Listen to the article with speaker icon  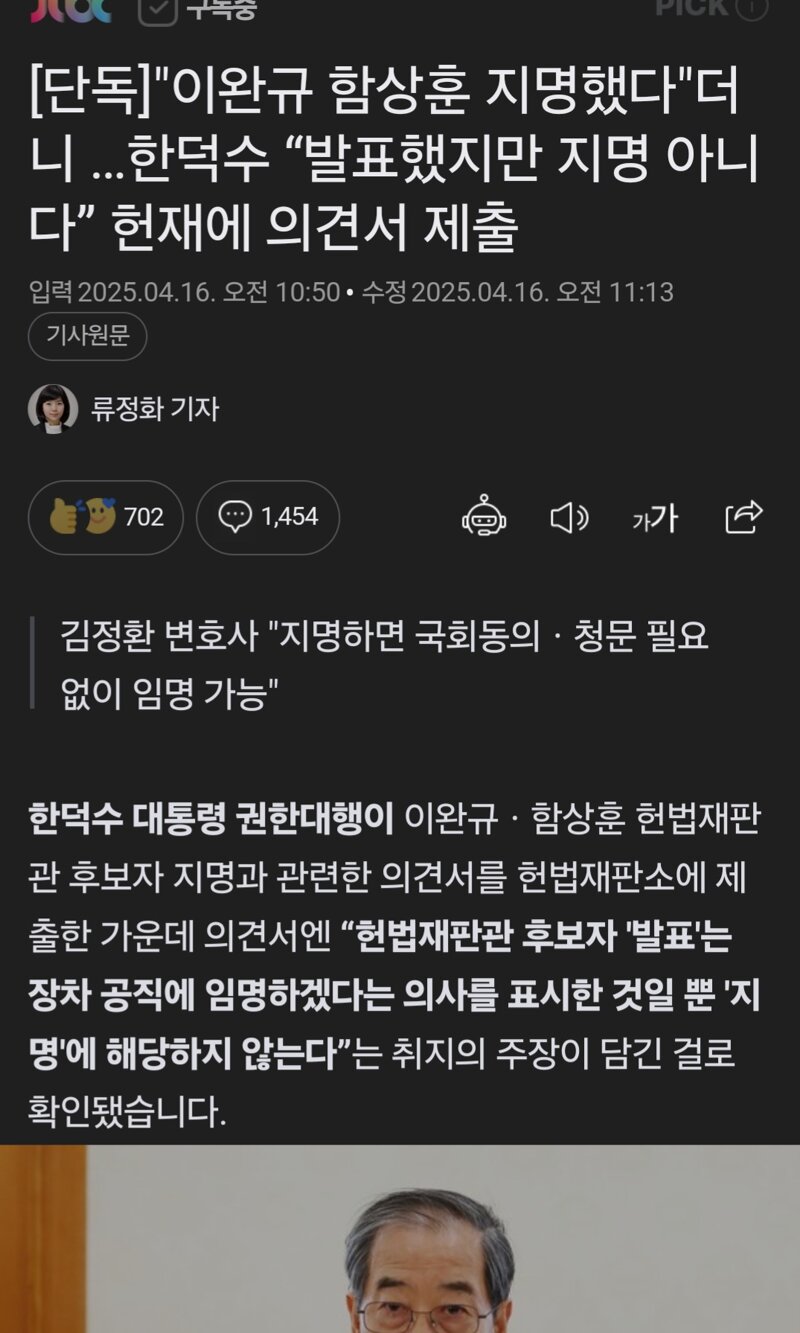pos(569,517)
